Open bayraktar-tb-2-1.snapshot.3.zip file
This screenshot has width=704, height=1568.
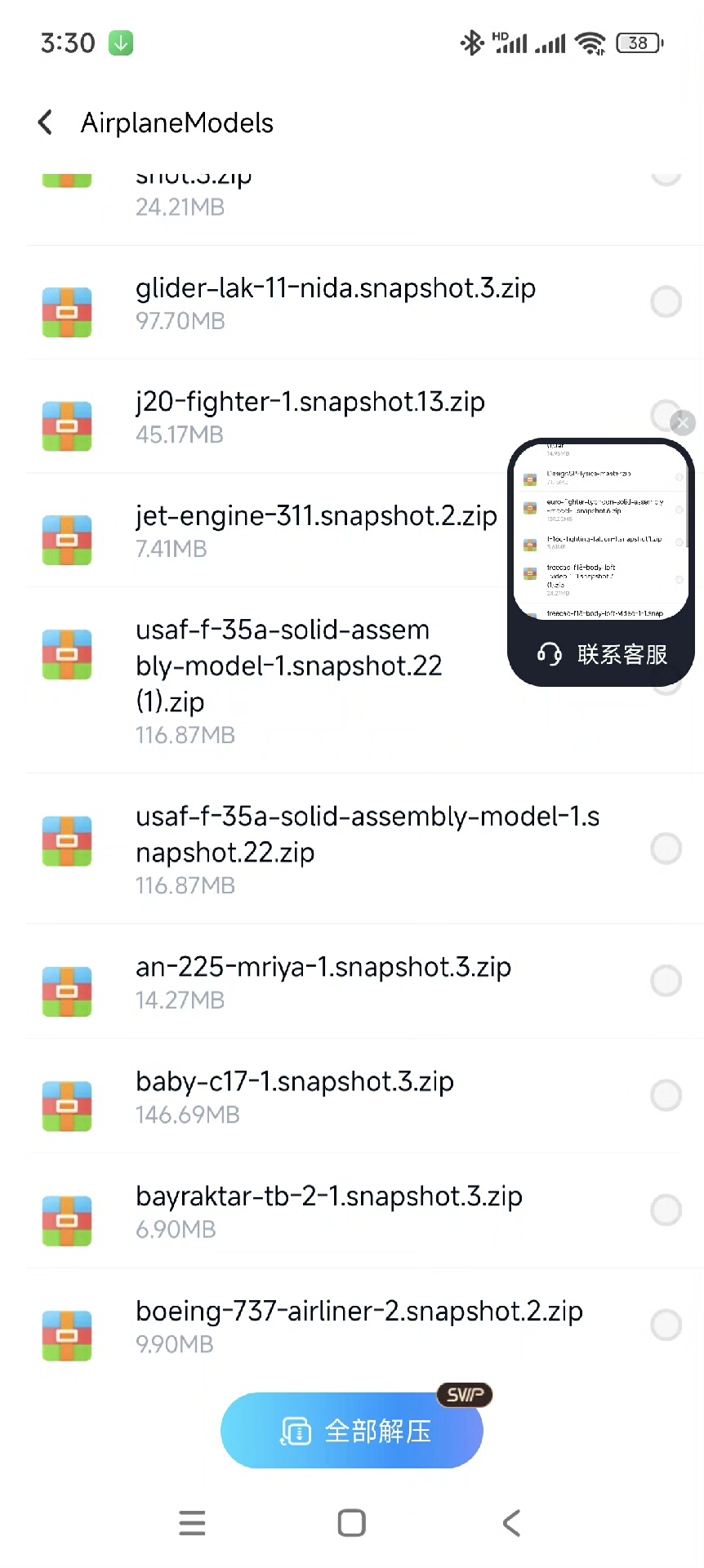pos(328,1210)
